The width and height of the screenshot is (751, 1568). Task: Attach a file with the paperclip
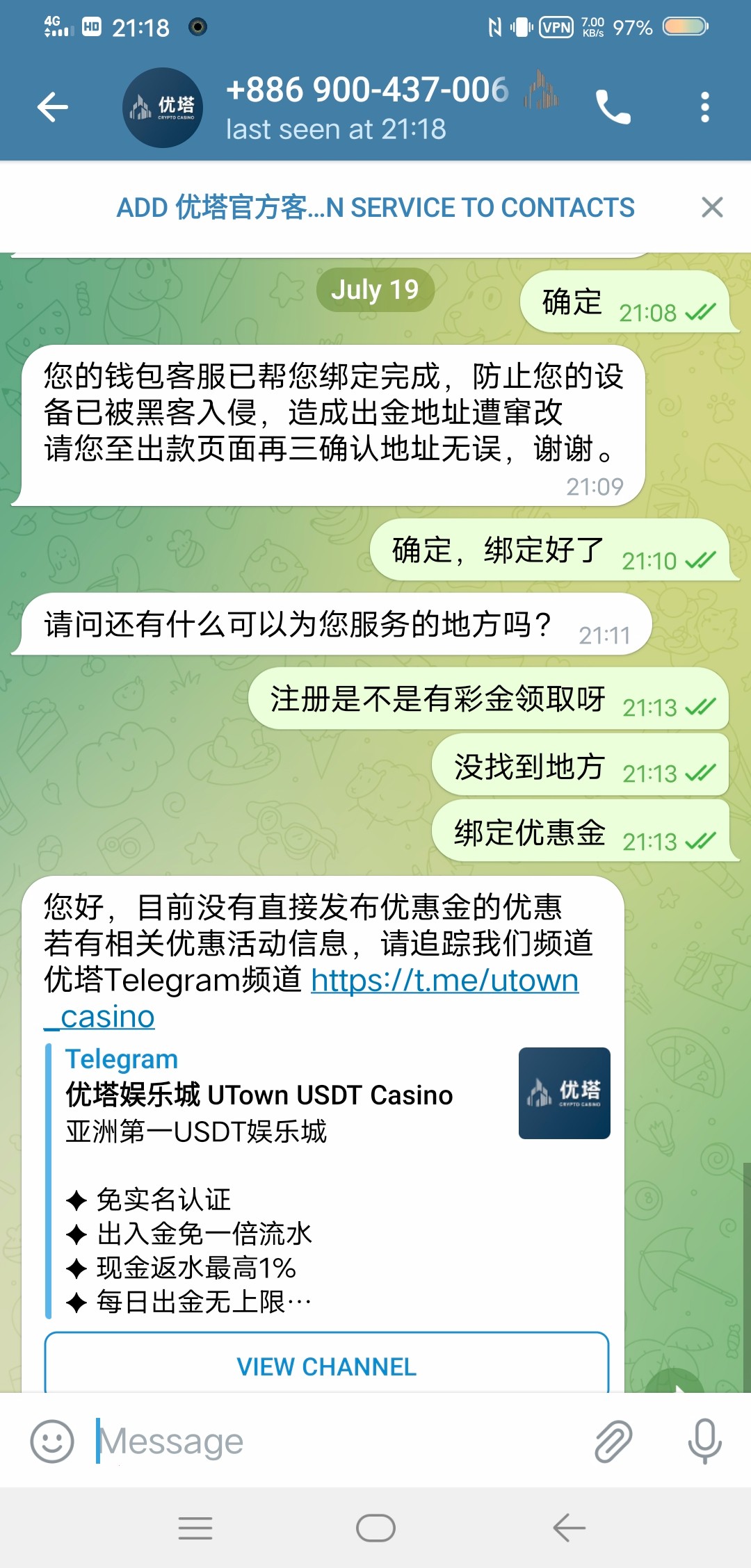(x=613, y=1441)
